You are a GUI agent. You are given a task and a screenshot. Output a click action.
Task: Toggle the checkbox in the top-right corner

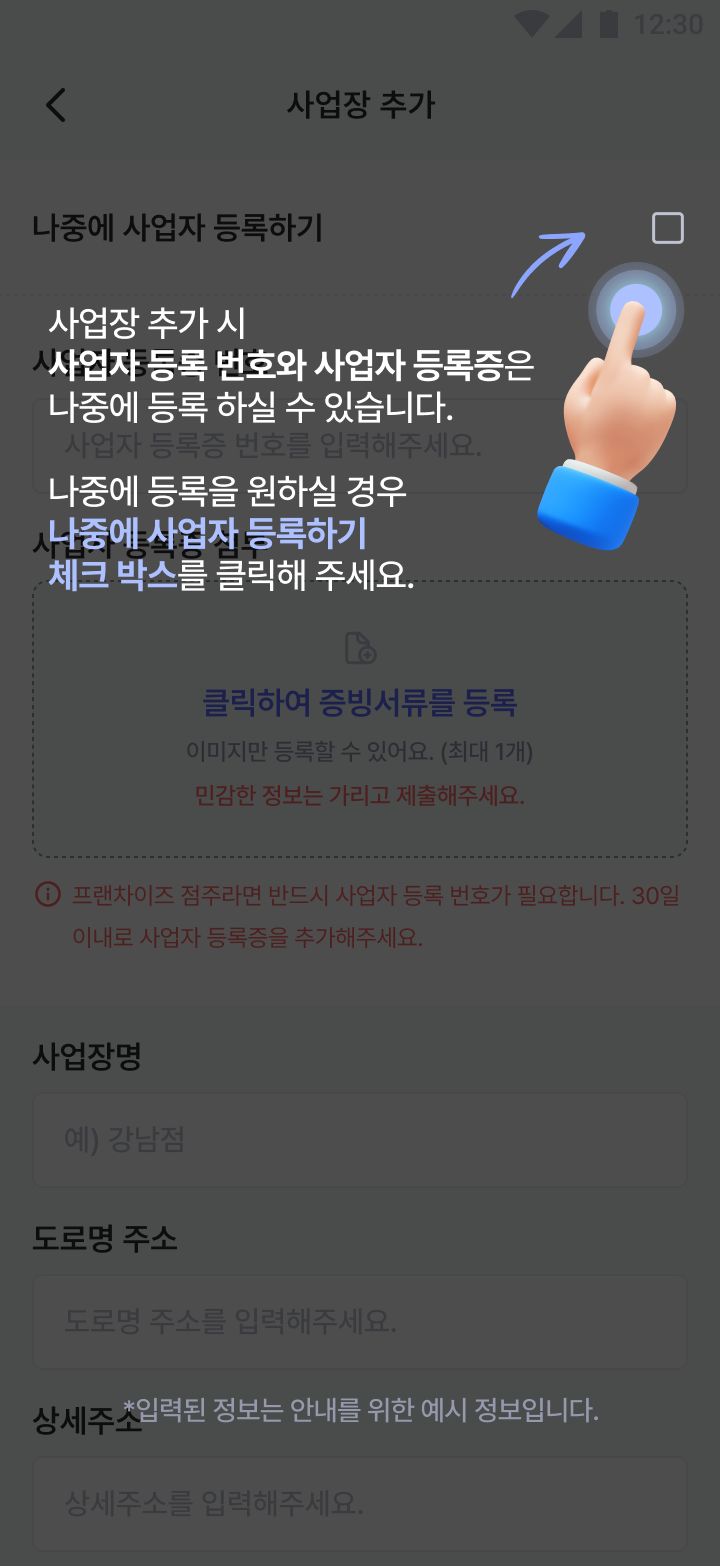667,228
